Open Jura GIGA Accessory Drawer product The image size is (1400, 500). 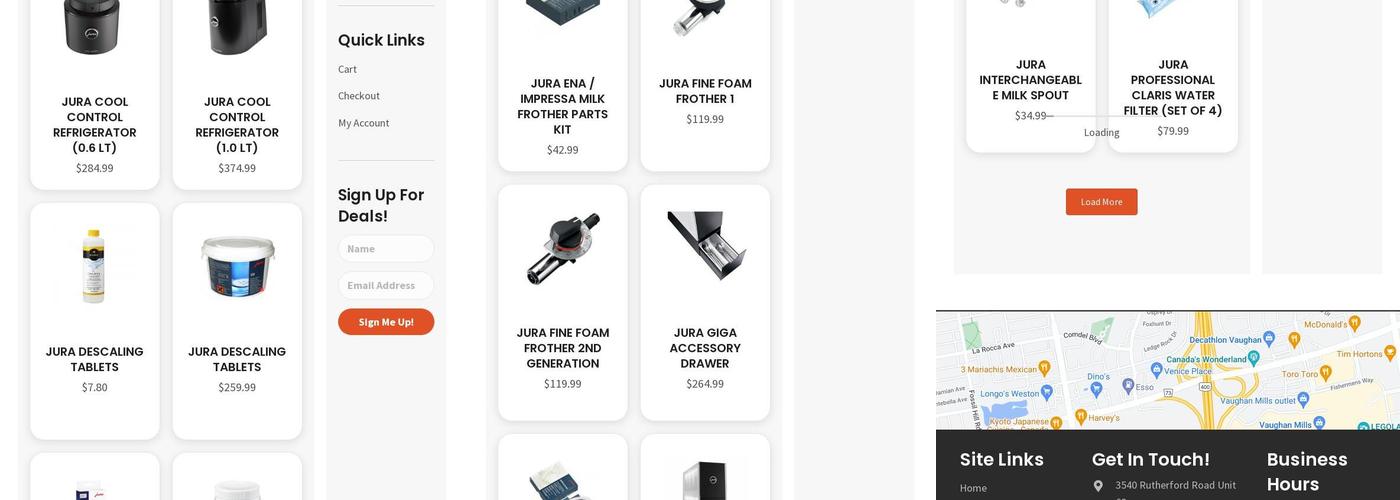pyautogui.click(x=705, y=348)
